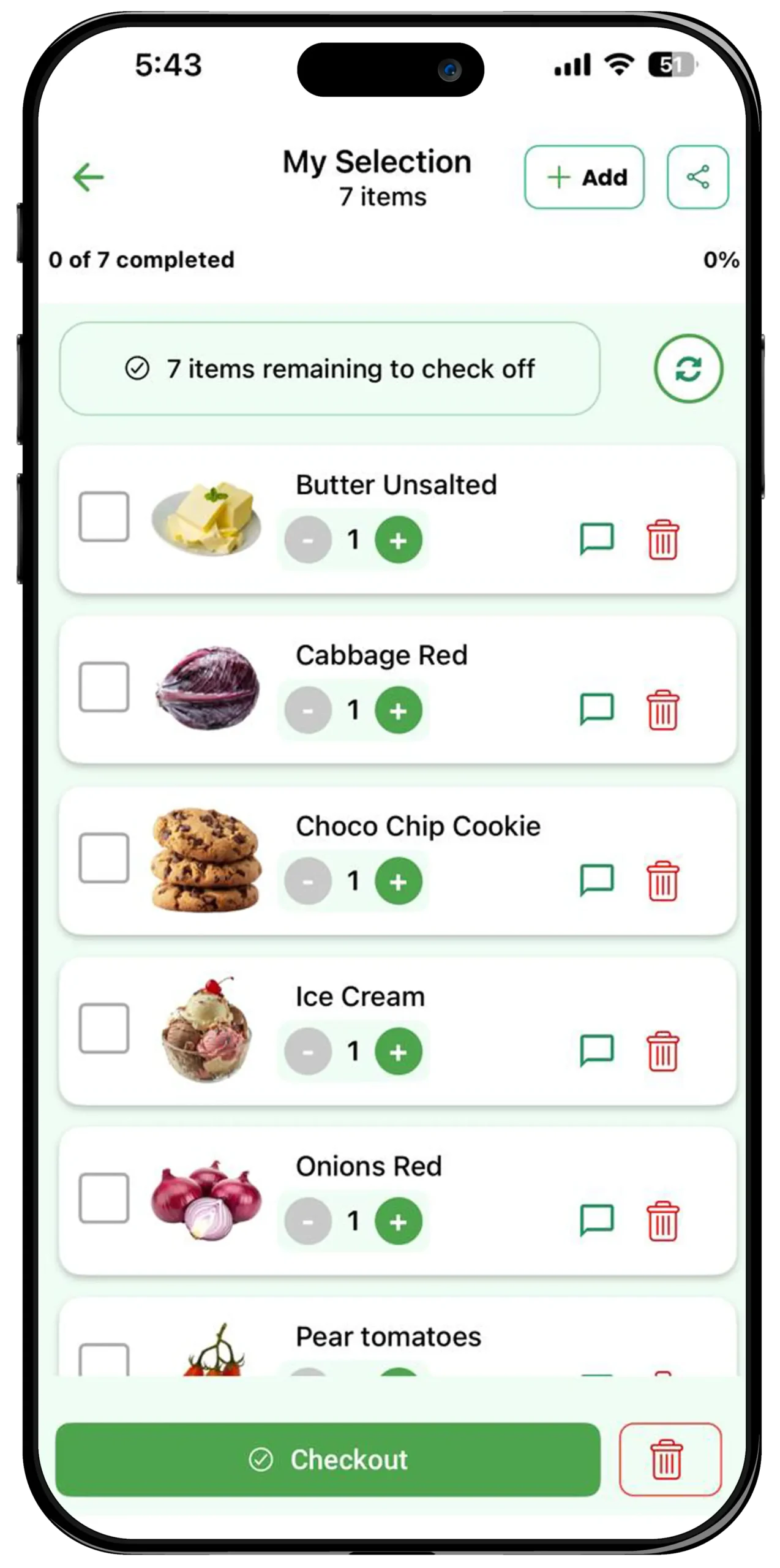Screen dimensions: 780x1568
Task: Mark Cabbage Red as completed
Action: pos(104,687)
